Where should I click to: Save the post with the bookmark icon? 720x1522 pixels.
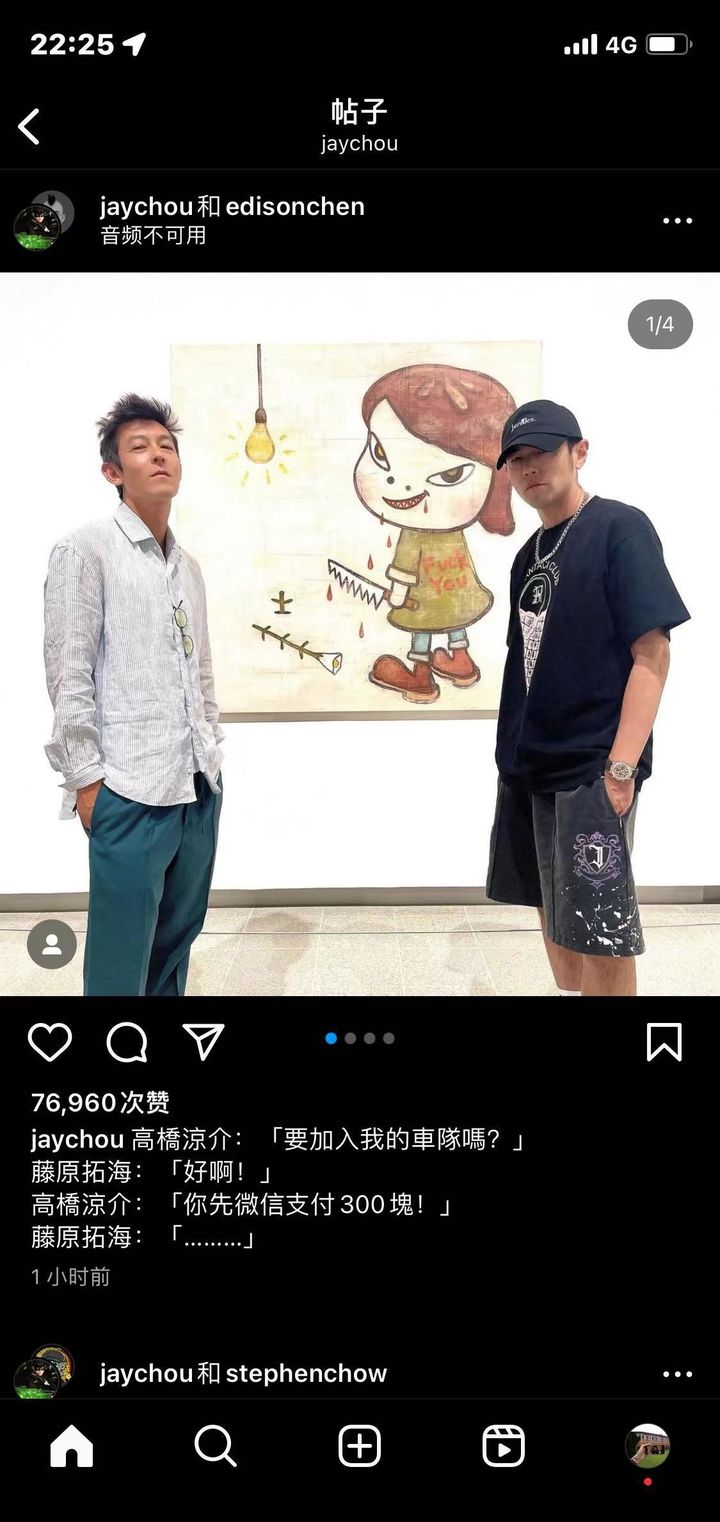pyautogui.click(x=664, y=1042)
